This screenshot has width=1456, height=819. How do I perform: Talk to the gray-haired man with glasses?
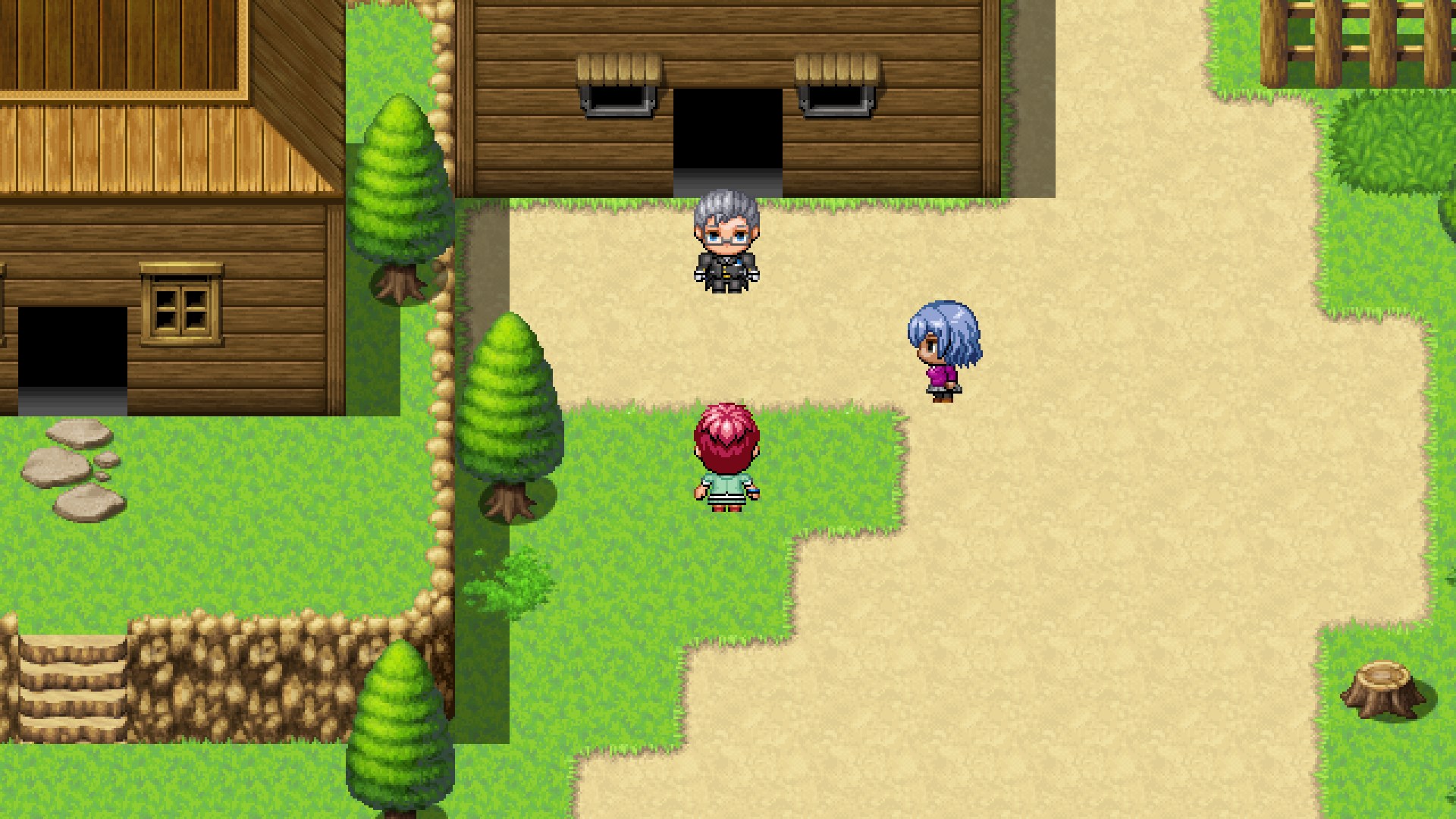(x=726, y=243)
